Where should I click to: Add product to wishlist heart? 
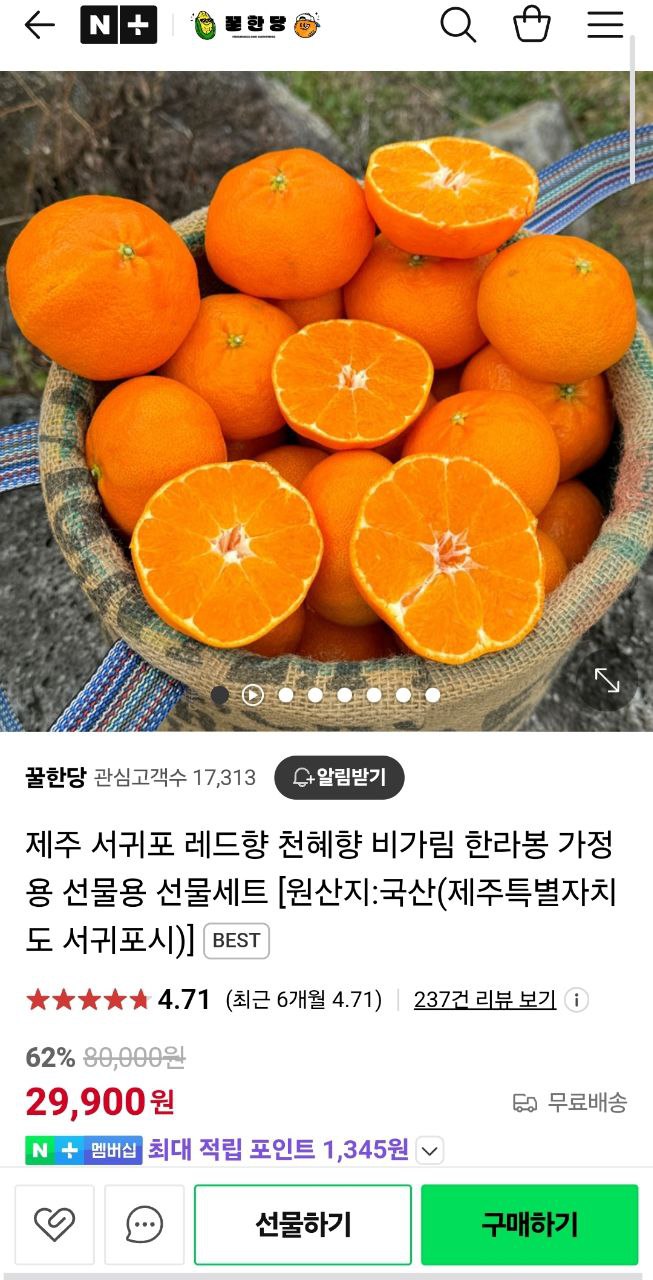[55, 1224]
